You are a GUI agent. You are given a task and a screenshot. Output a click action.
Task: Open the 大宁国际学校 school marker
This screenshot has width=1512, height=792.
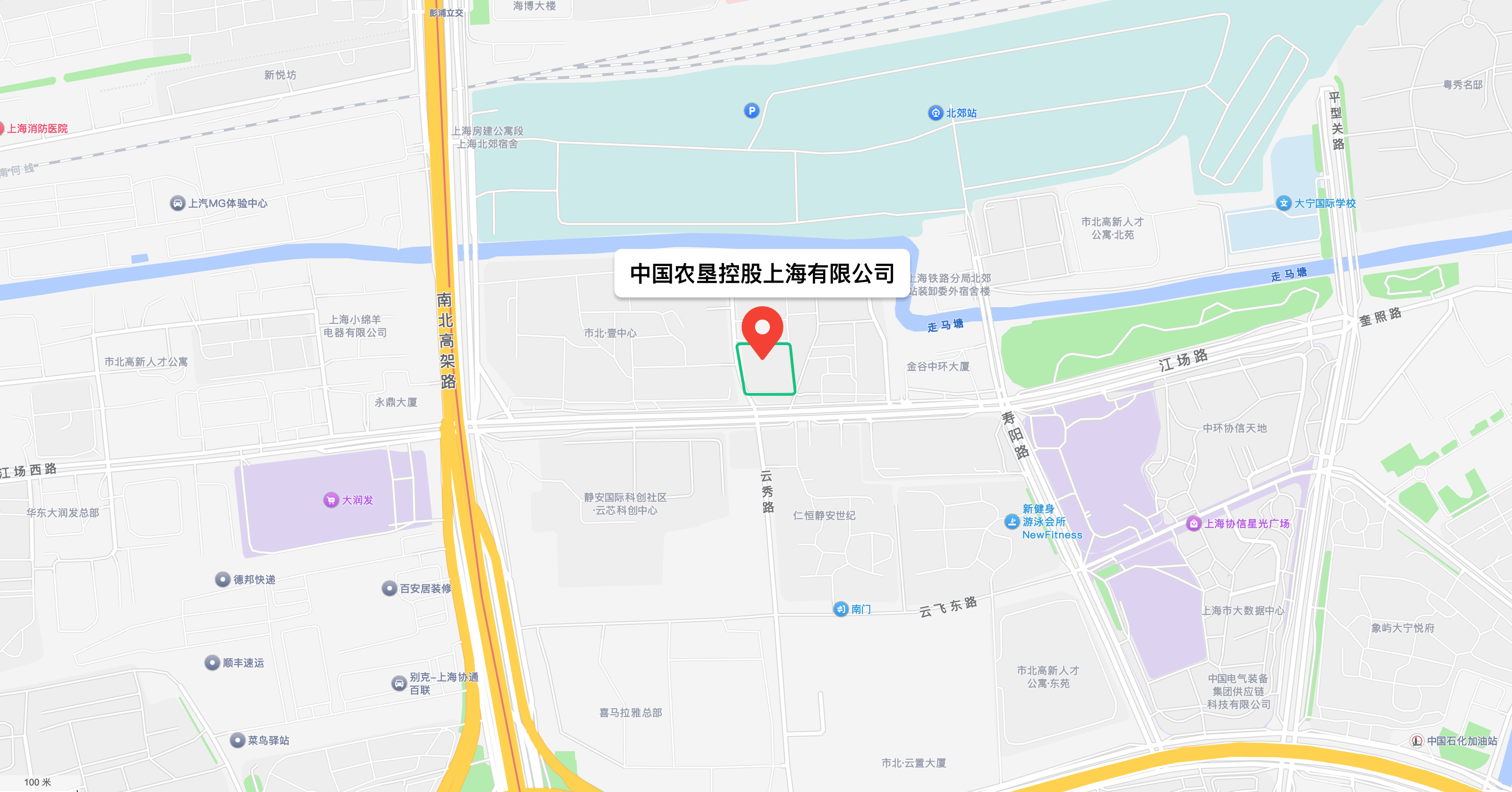(1284, 203)
